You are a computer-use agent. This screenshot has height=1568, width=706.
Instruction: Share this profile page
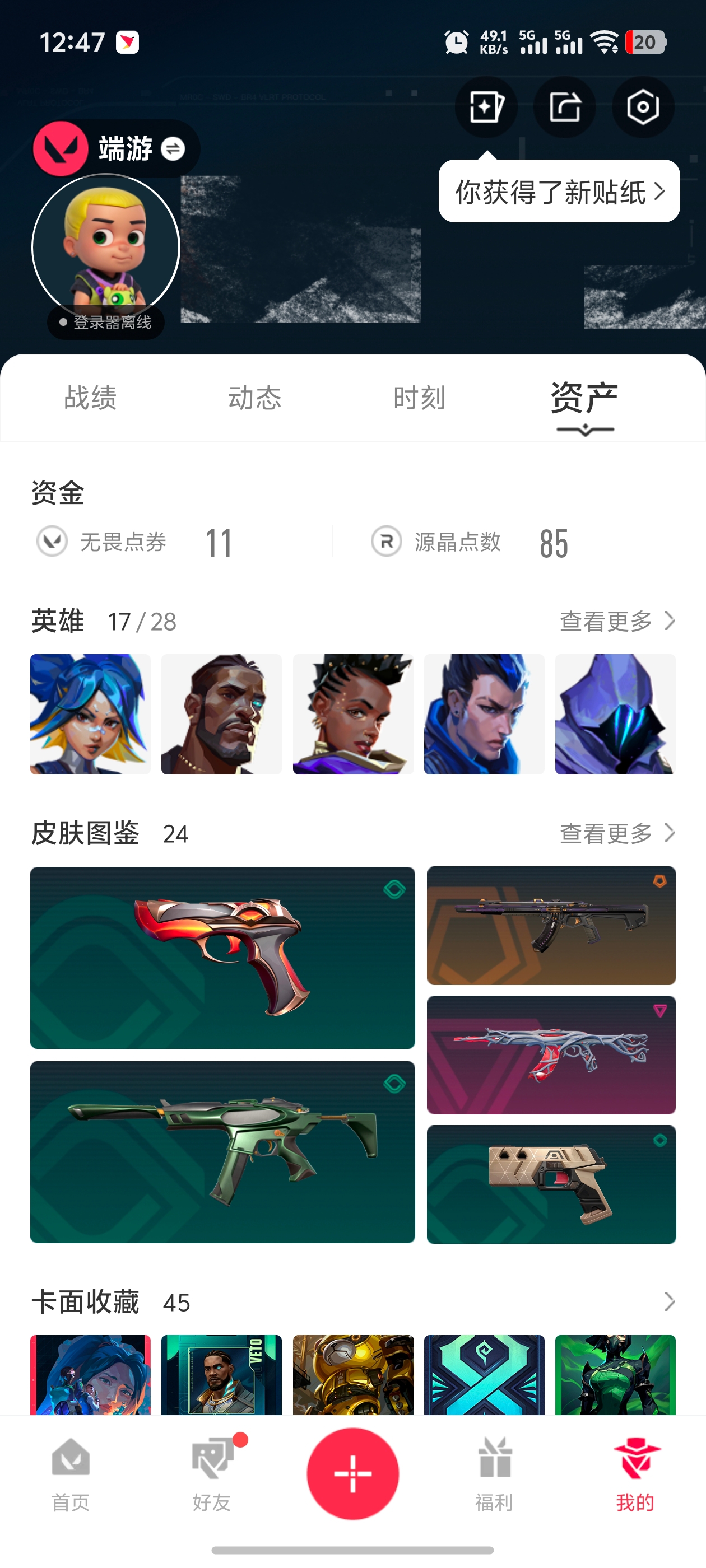[x=564, y=107]
